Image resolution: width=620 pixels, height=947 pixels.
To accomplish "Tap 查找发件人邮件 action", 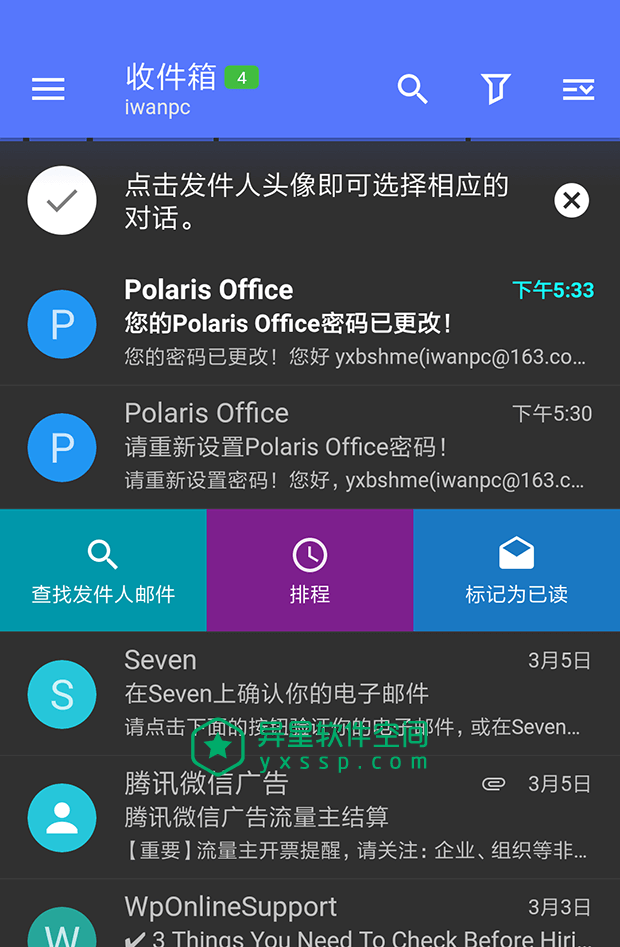I will (103, 571).
